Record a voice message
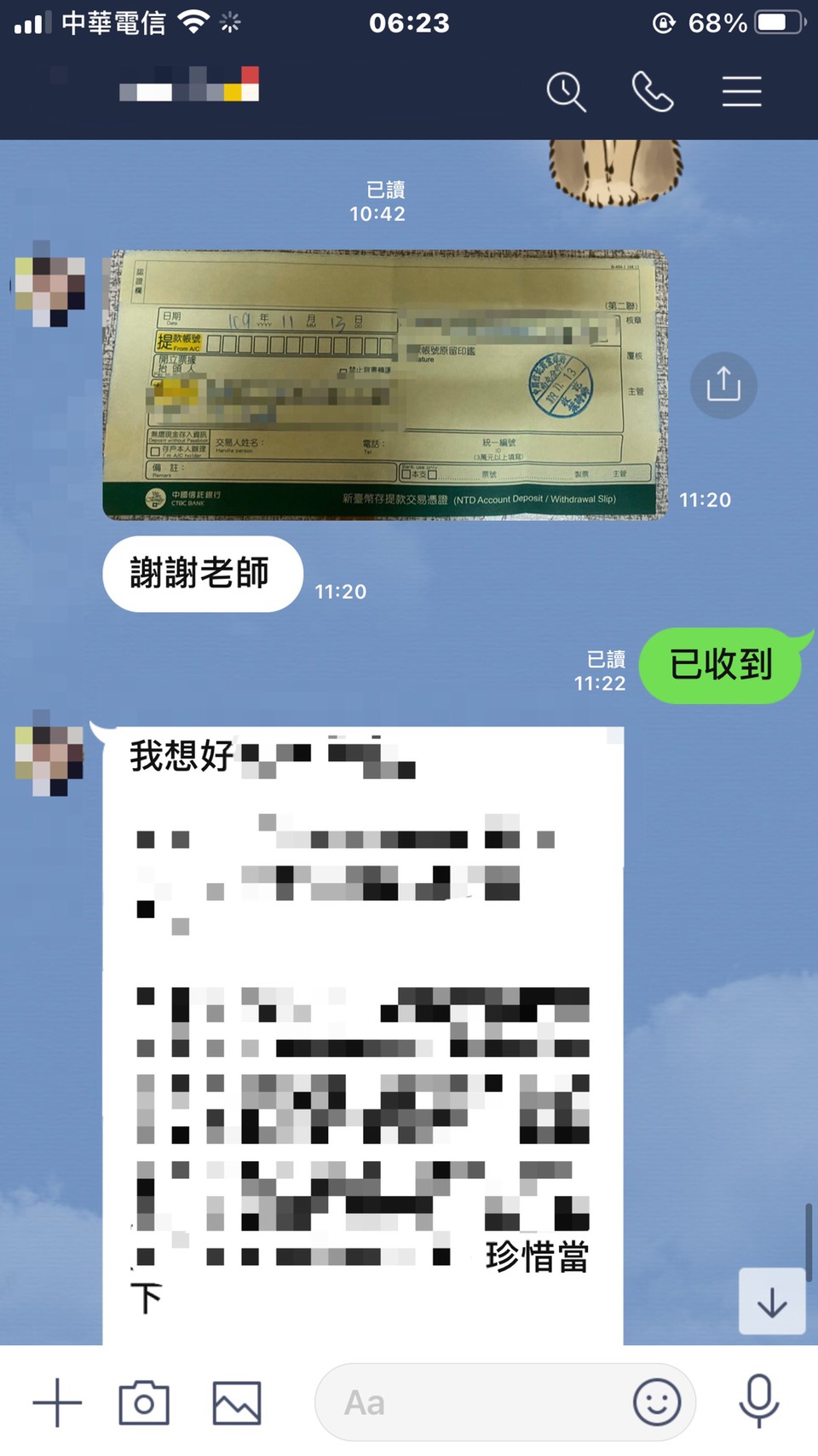The image size is (818, 1456). click(758, 1402)
